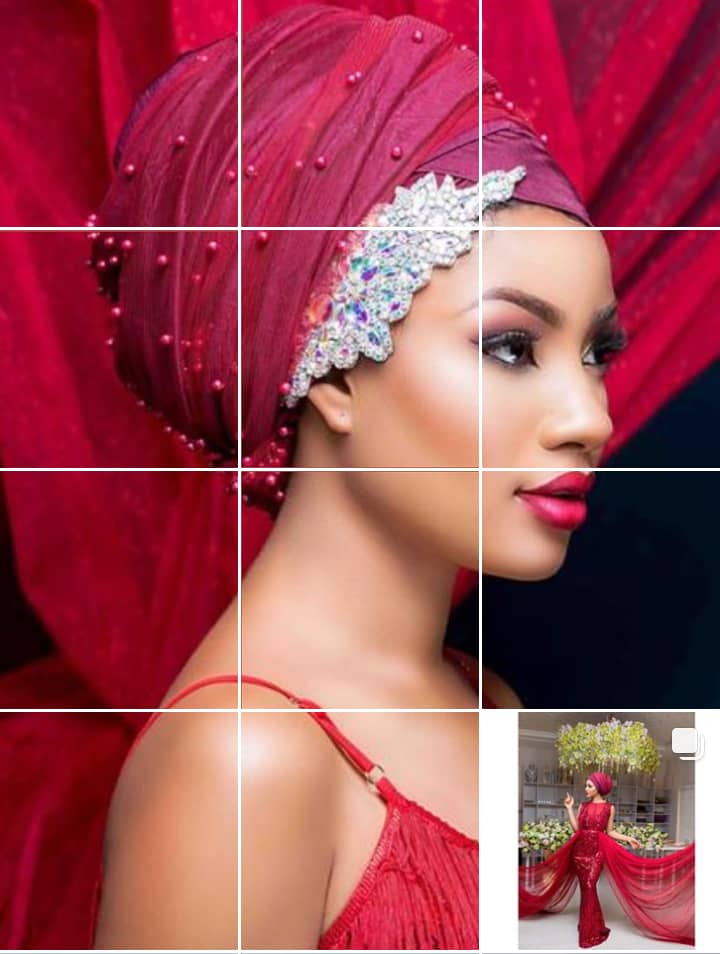
Task: Open the tile showing red lips and chin
Action: click(600, 588)
